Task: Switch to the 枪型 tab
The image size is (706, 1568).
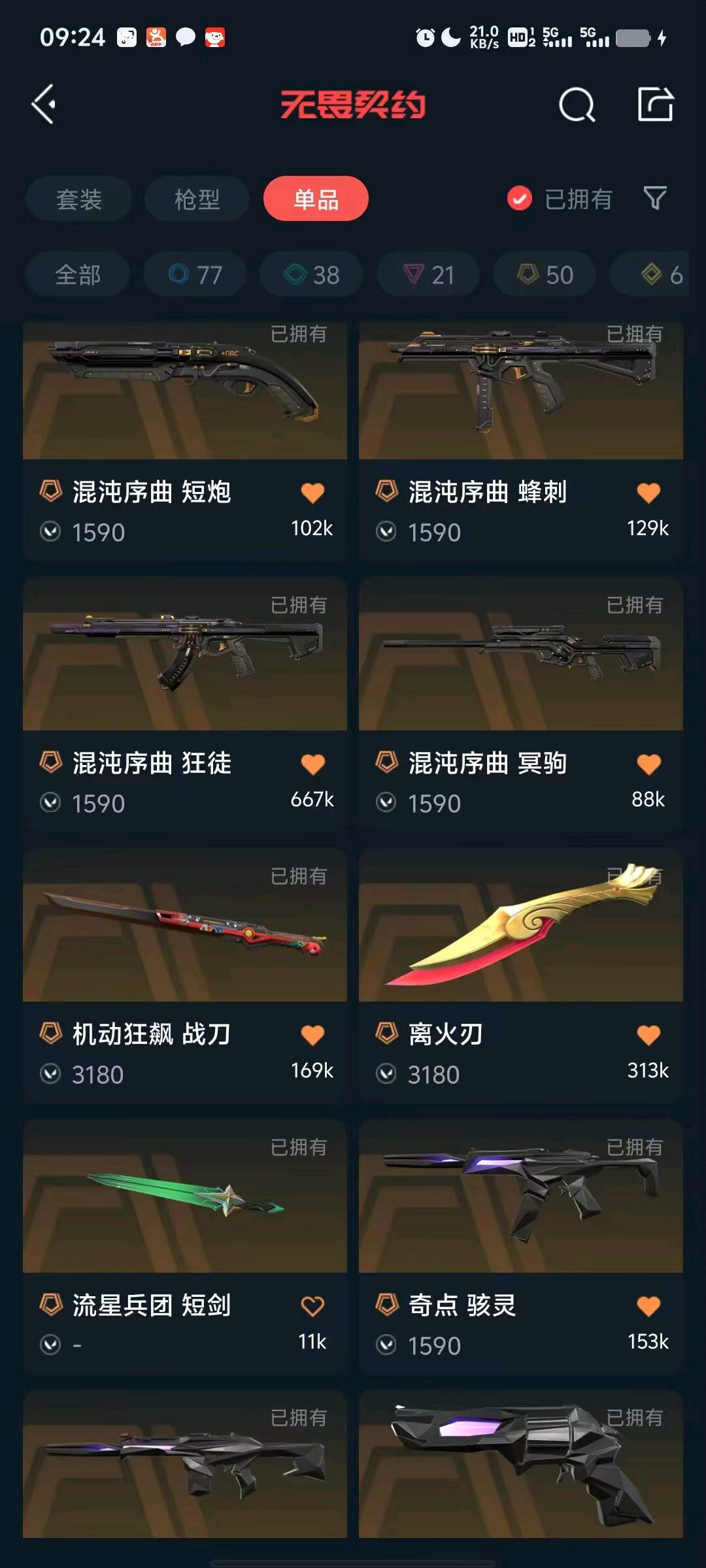Action: (197, 199)
